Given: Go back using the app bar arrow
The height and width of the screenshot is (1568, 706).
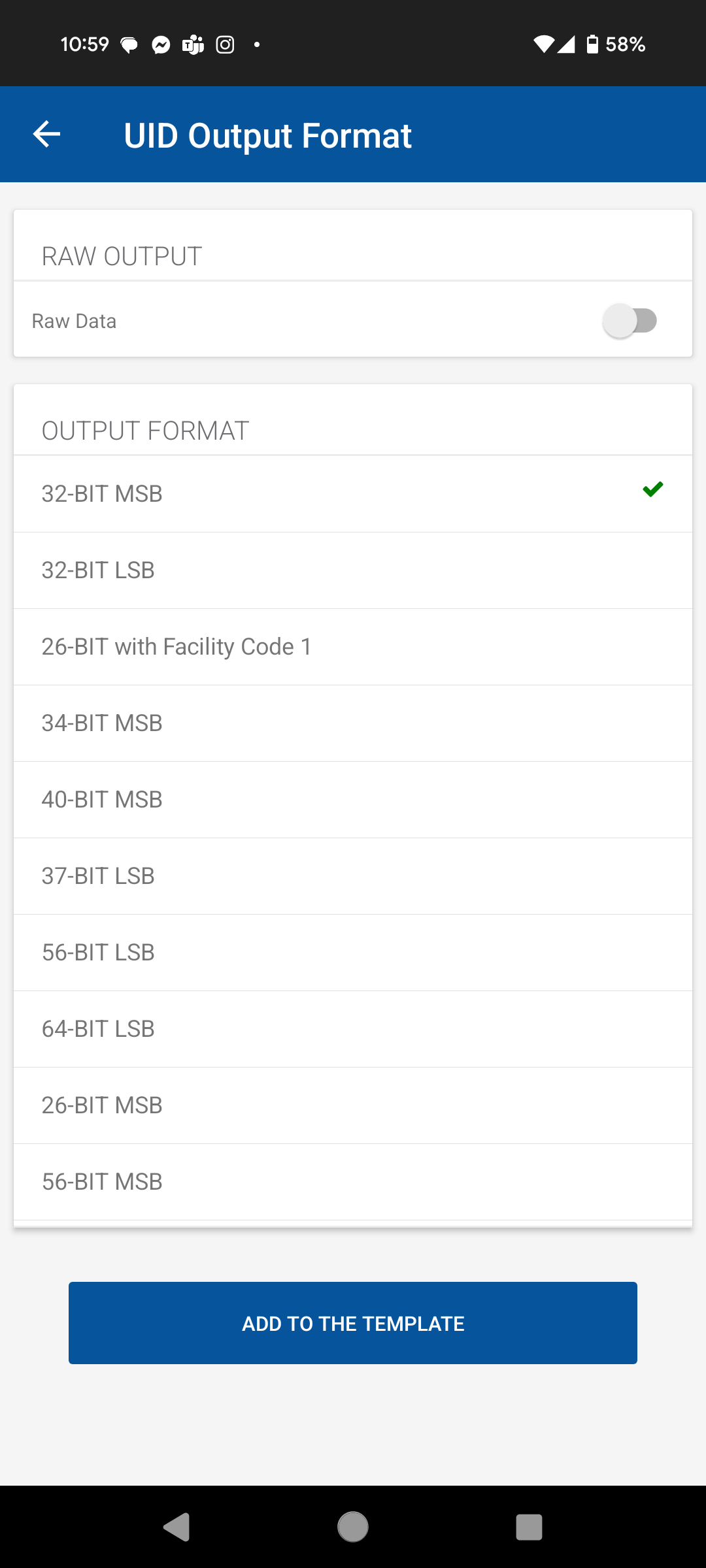Looking at the screenshot, I should pos(47,135).
